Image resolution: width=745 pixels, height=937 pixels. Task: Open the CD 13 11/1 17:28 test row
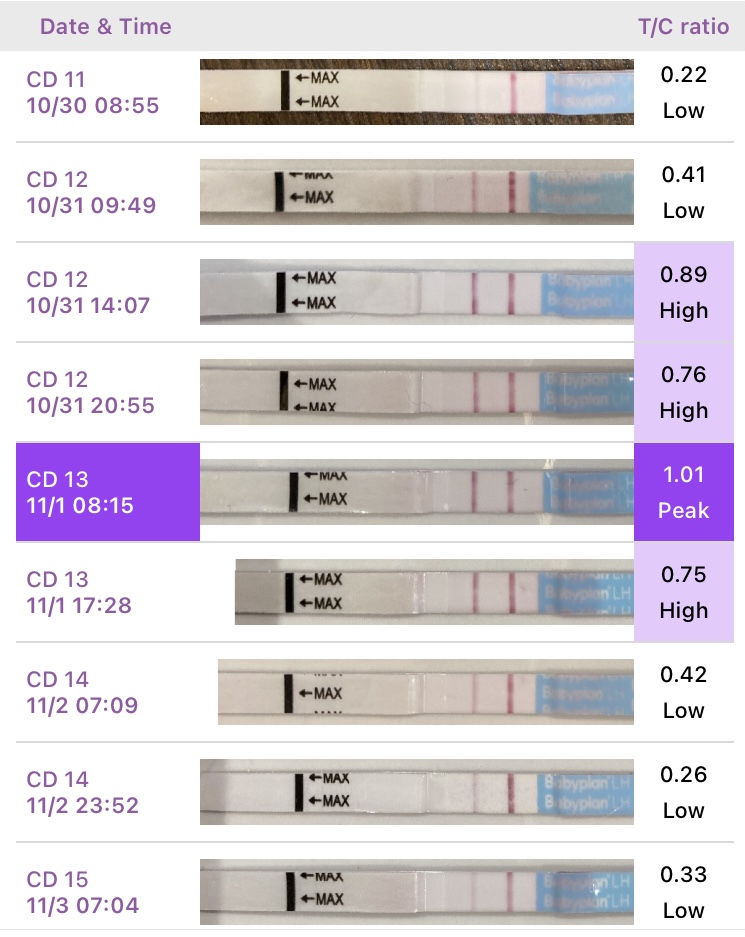93,592
